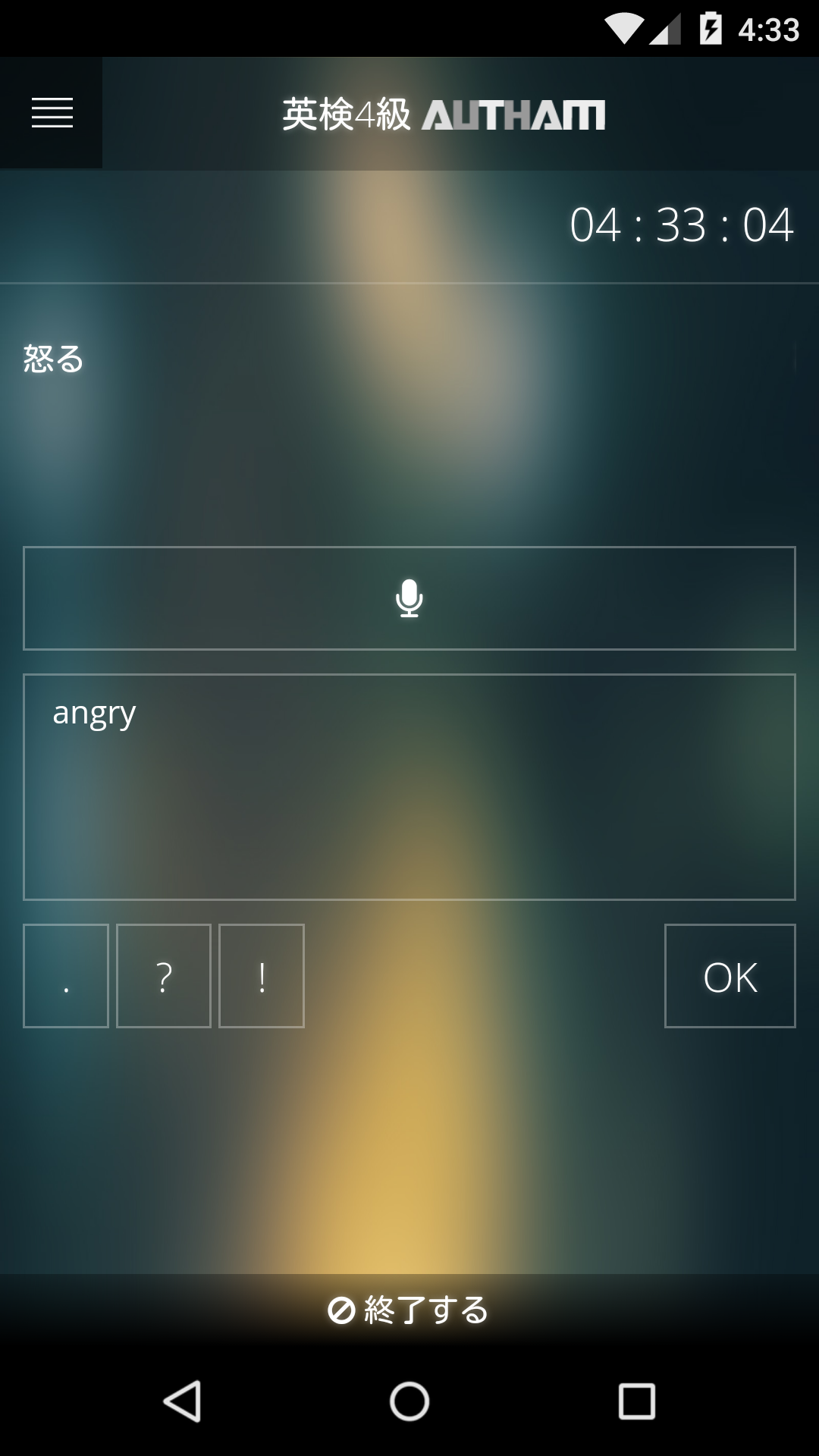Screen dimensions: 819x1456
Task: Focus the answer text field containing angry
Action: click(409, 786)
